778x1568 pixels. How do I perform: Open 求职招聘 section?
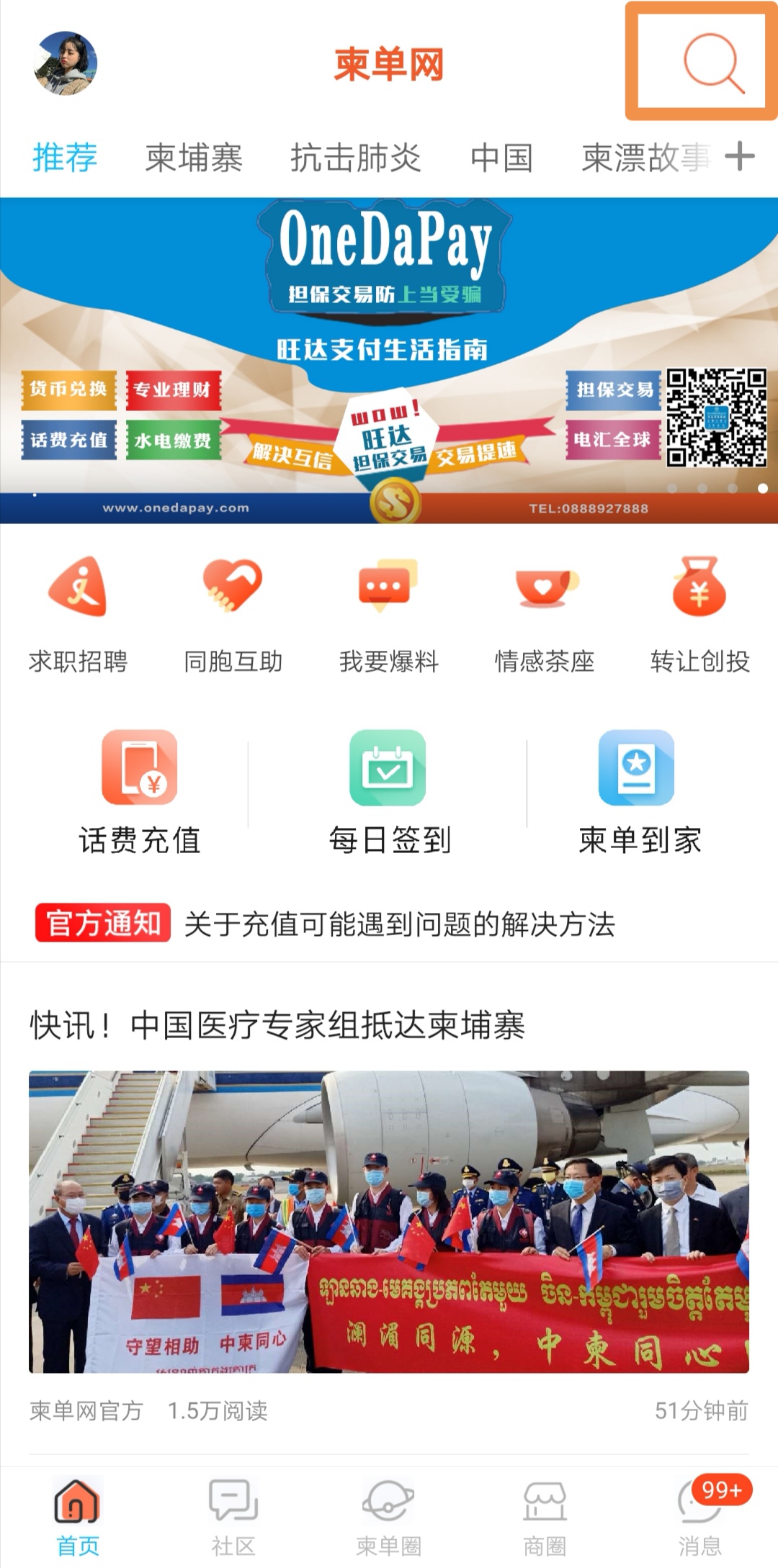78,613
